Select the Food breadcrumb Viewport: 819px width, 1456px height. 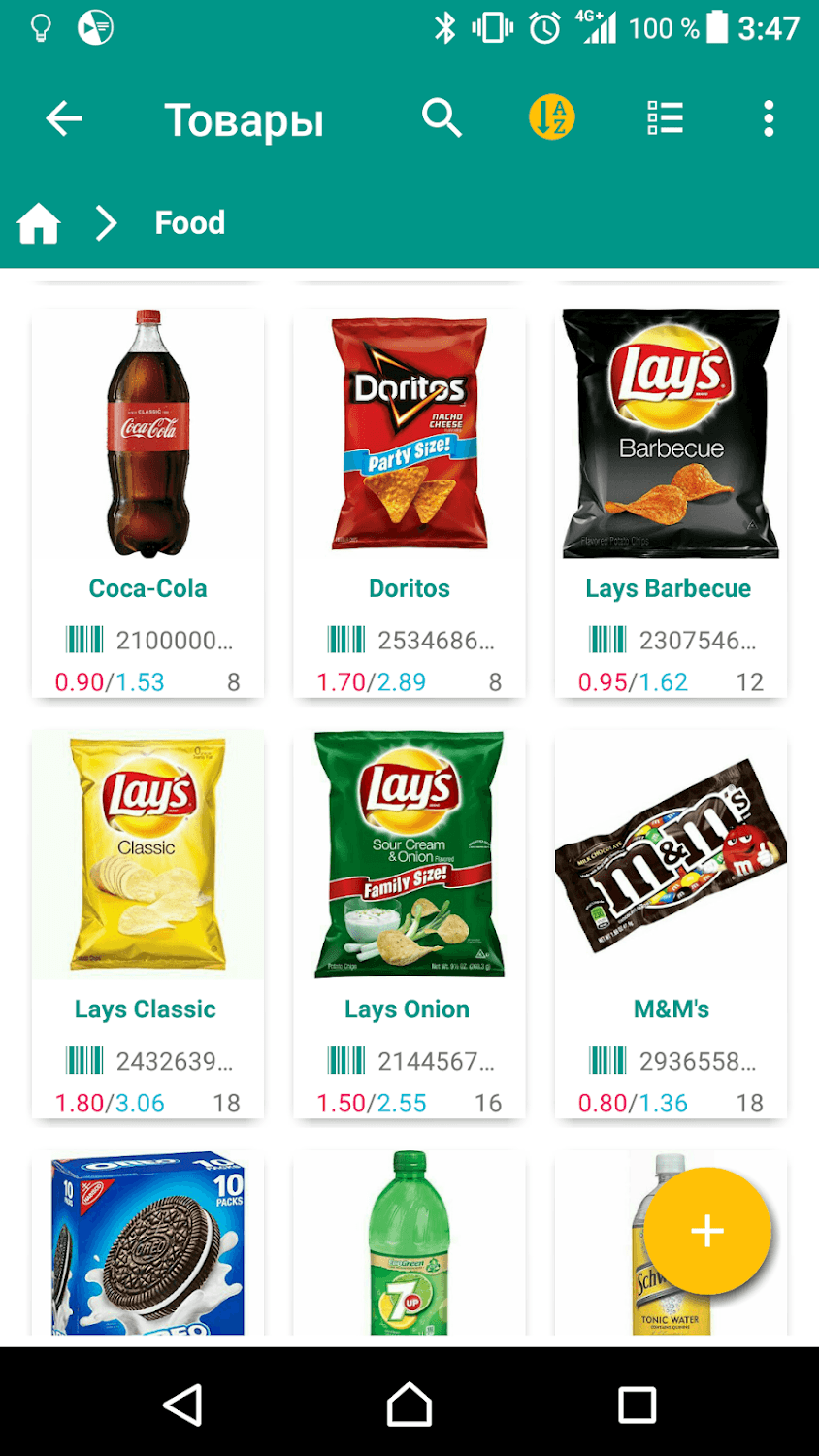point(189,223)
